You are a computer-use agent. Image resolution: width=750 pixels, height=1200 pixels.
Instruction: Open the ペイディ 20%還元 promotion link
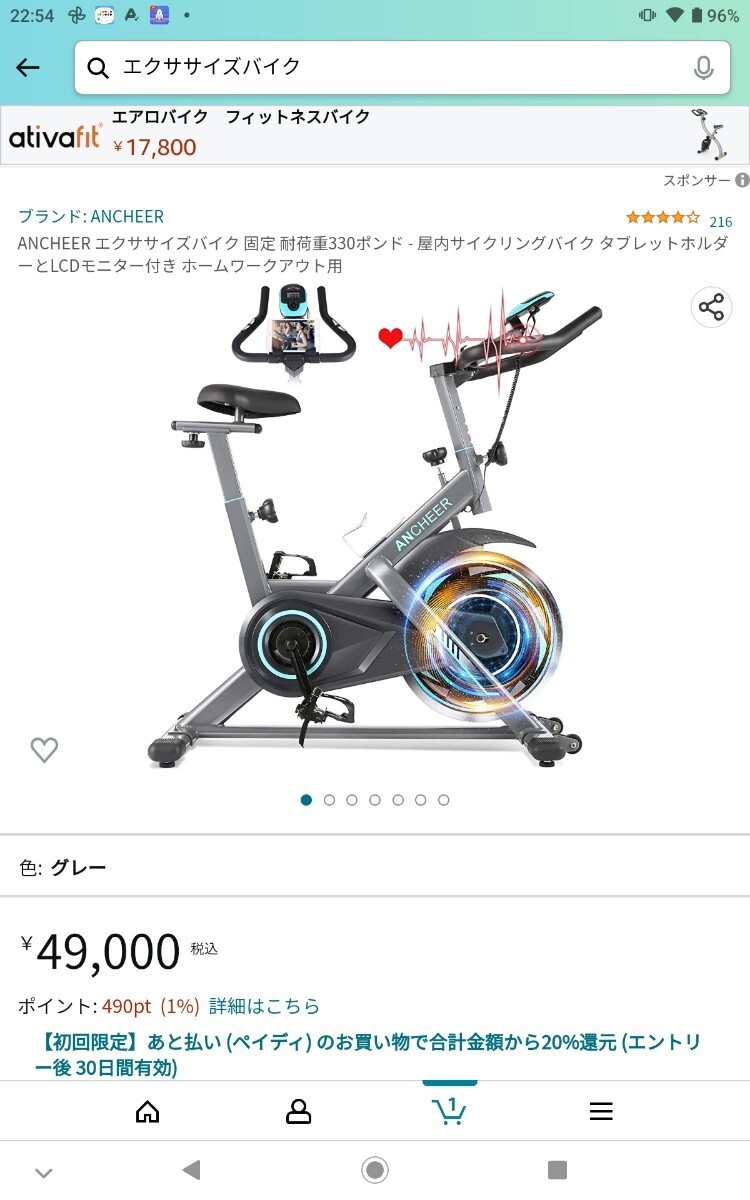pyautogui.click(x=368, y=1055)
